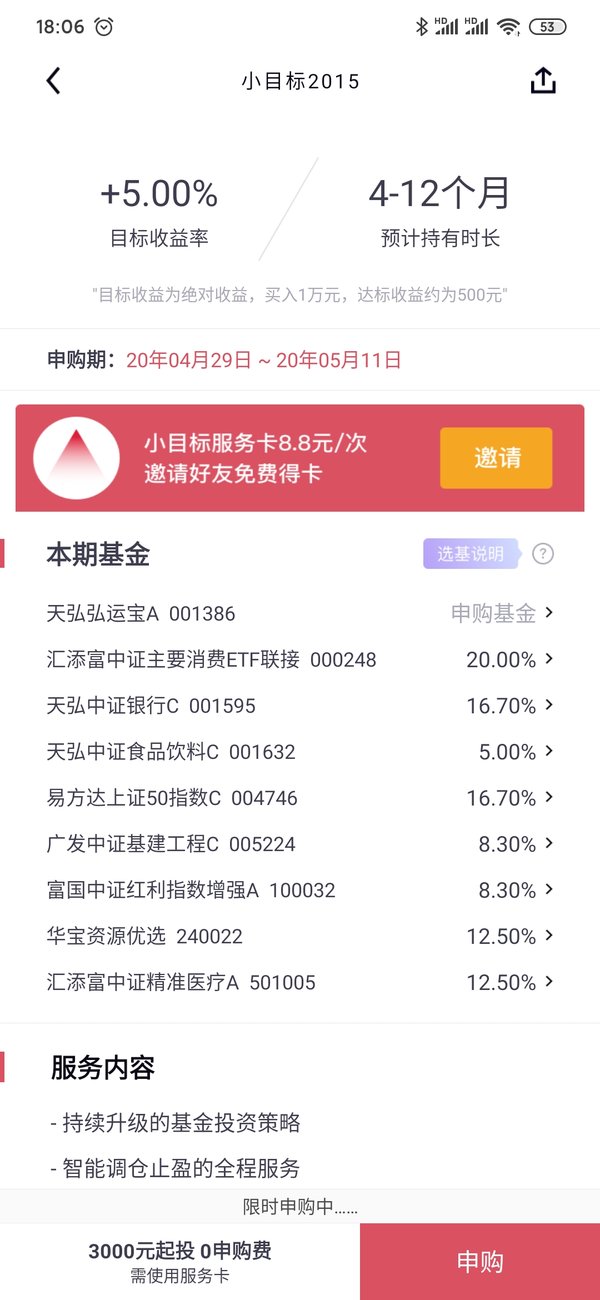Open 富国中证红利指数增强A 100032
Image resolution: width=600 pixels, height=1300 pixels.
(300, 889)
